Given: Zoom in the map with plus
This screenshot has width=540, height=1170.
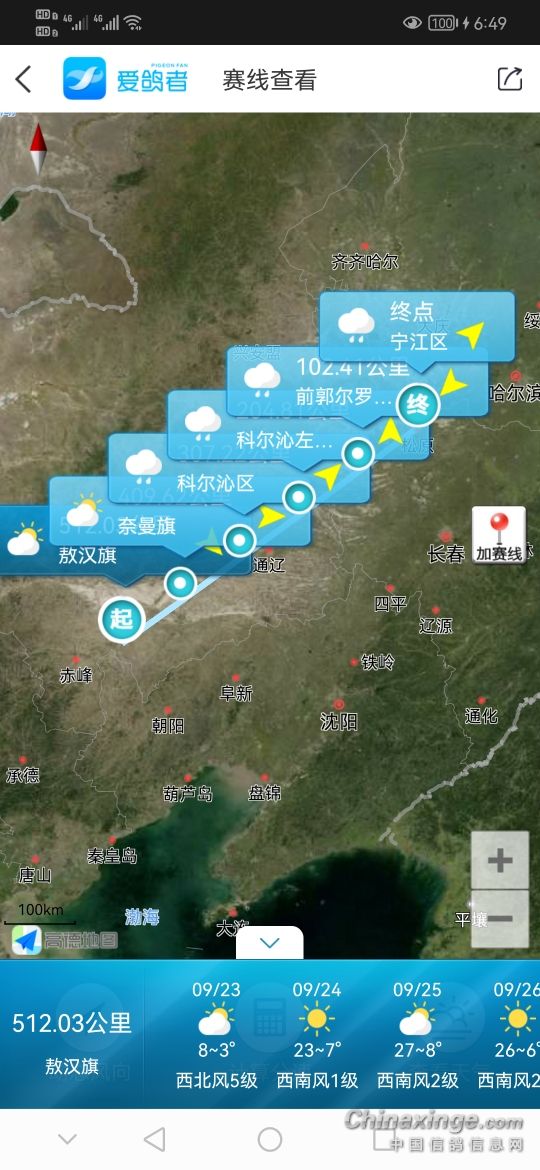Looking at the screenshot, I should 500,860.
